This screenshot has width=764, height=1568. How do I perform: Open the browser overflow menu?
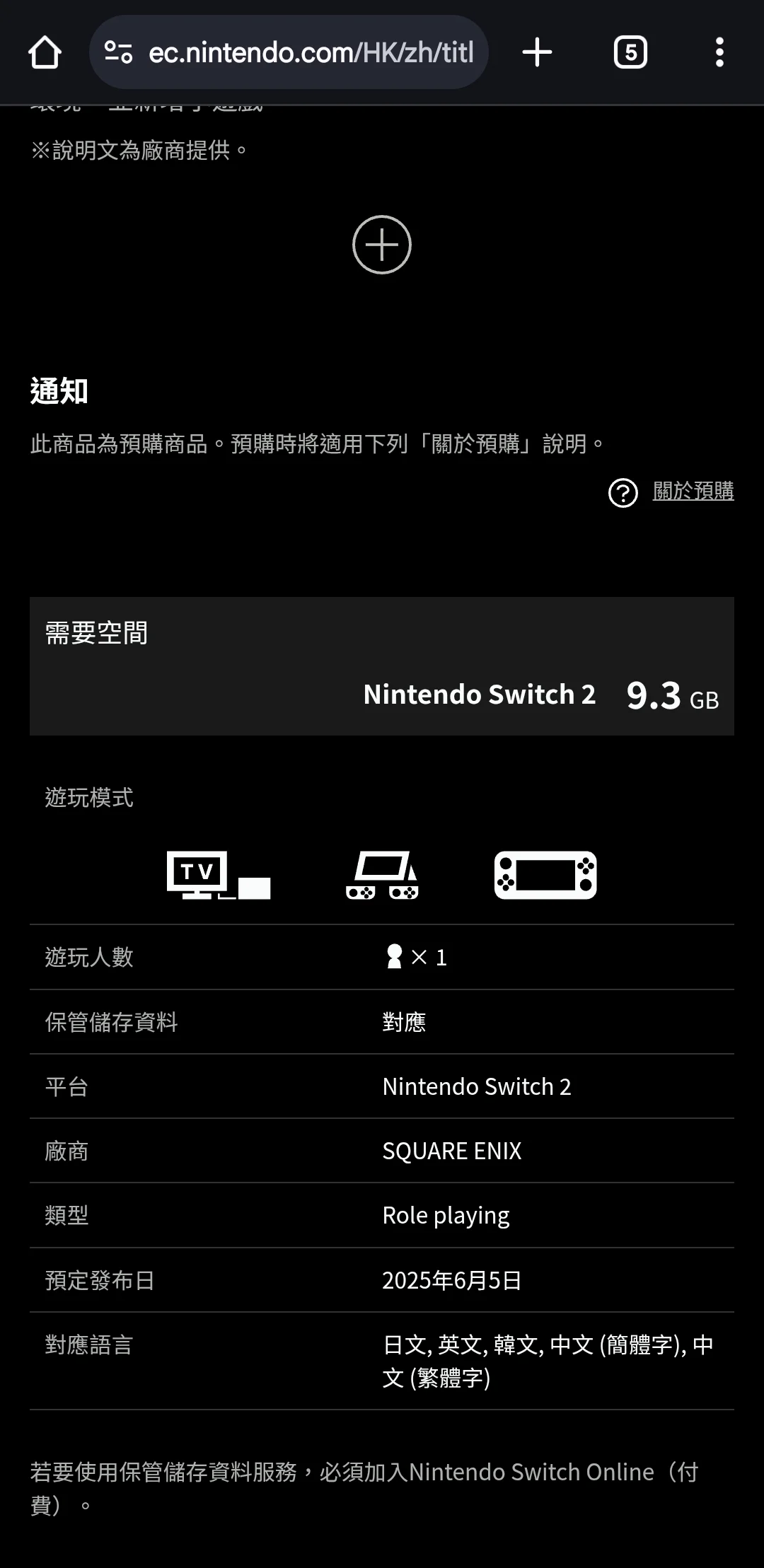pyautogui.click(x=719, y=52)
